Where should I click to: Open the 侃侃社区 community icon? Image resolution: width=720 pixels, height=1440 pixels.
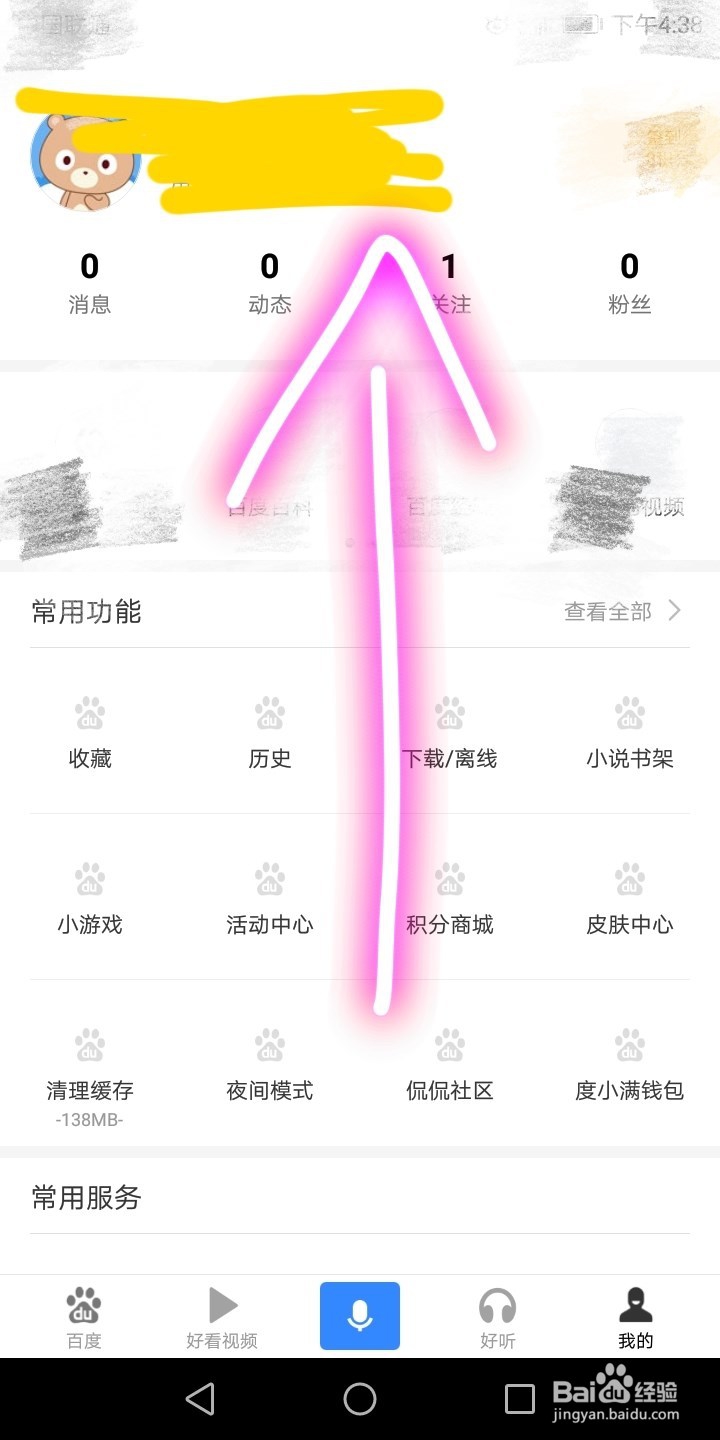(x=449, y=1063)
